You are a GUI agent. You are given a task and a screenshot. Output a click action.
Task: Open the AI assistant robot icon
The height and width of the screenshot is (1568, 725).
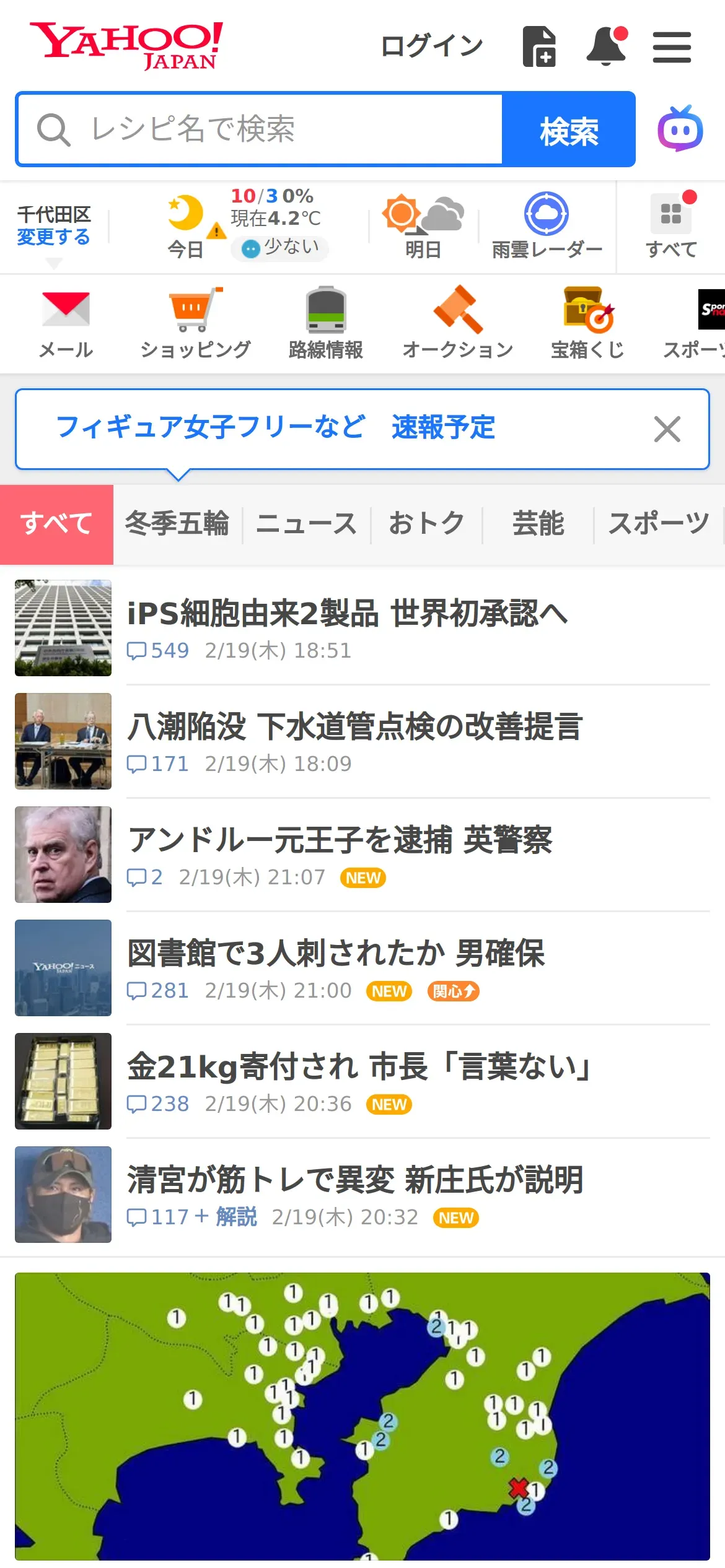pos(680,129)
